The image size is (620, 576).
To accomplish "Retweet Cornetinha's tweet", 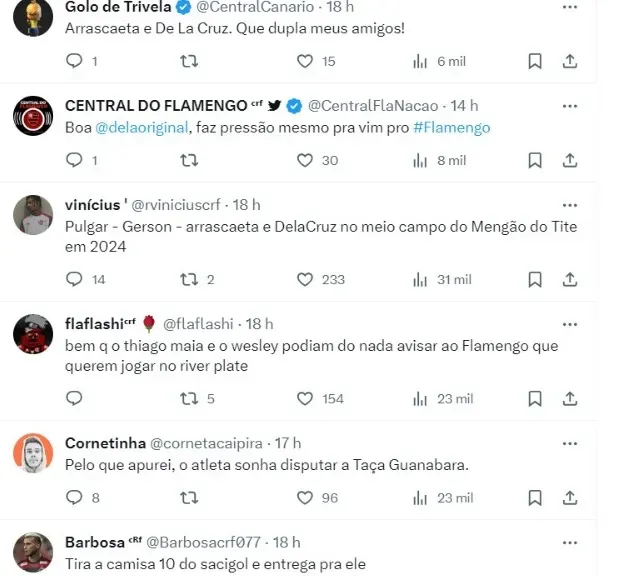I will [x=188, y=497].
